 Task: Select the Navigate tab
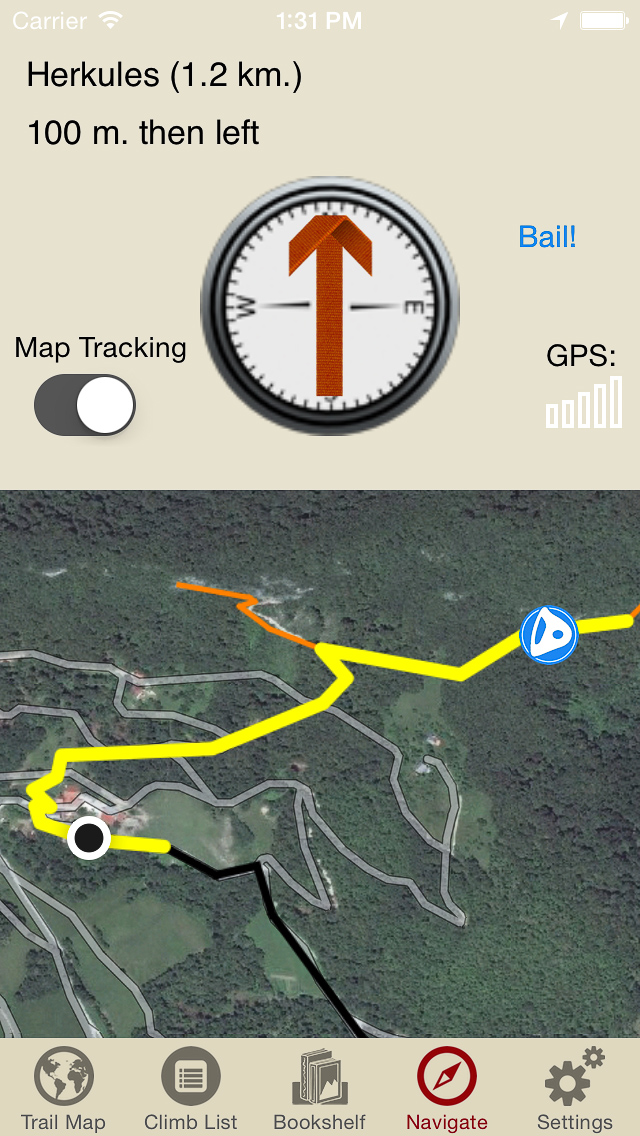pyautogui.click(x=447, y=1089)
